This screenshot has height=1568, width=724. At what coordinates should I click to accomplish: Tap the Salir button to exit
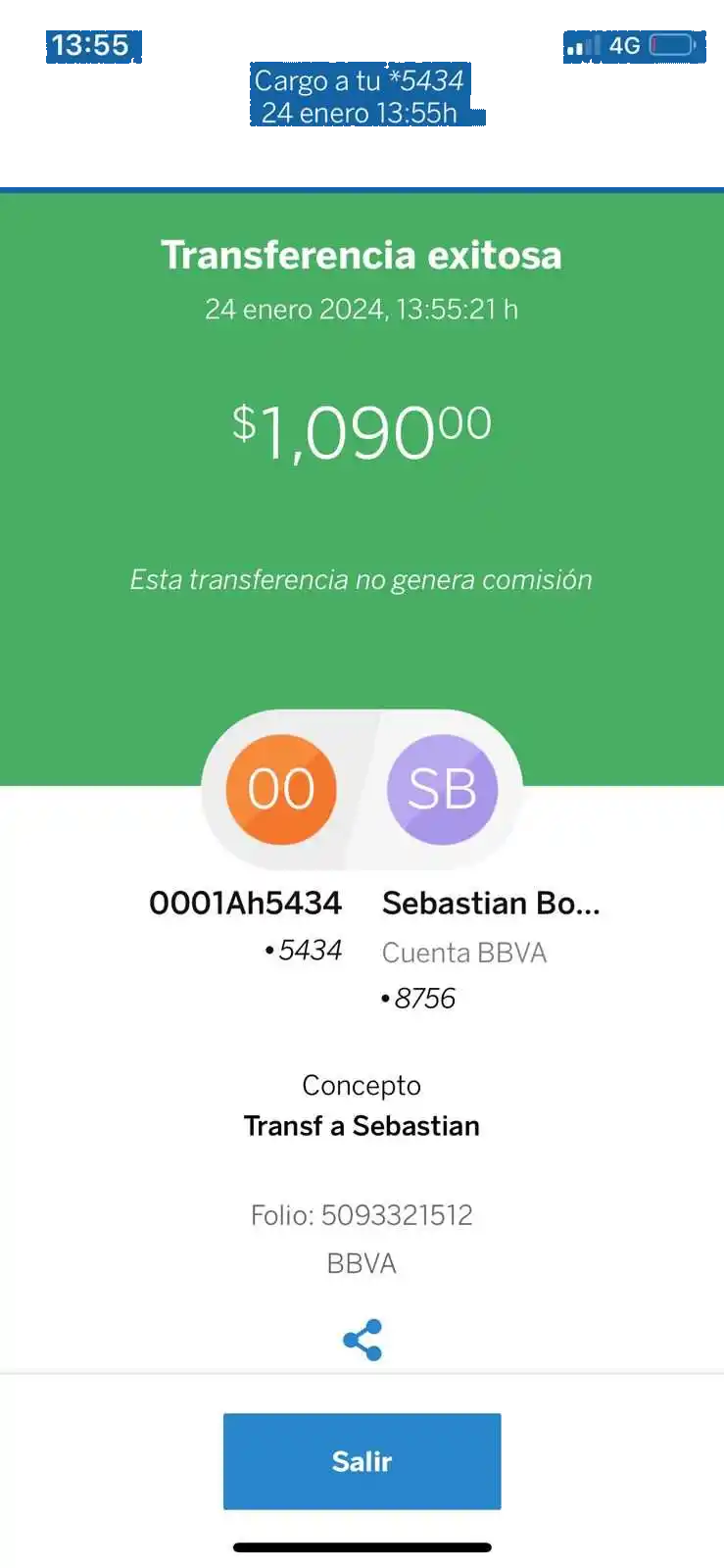point(362,1460)
